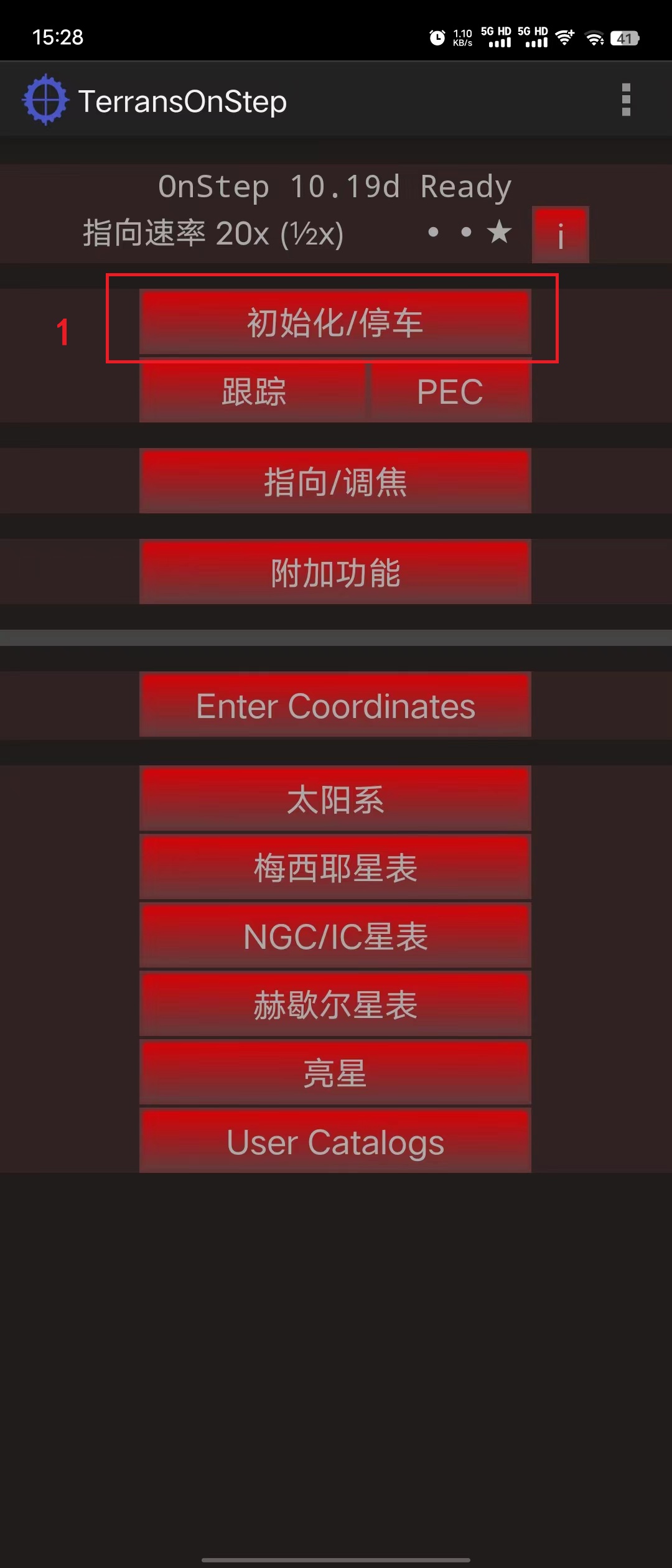Go to 指向/调焦 page
The height and width of the screenshot is (1568, 672).
tap(335, 482)
